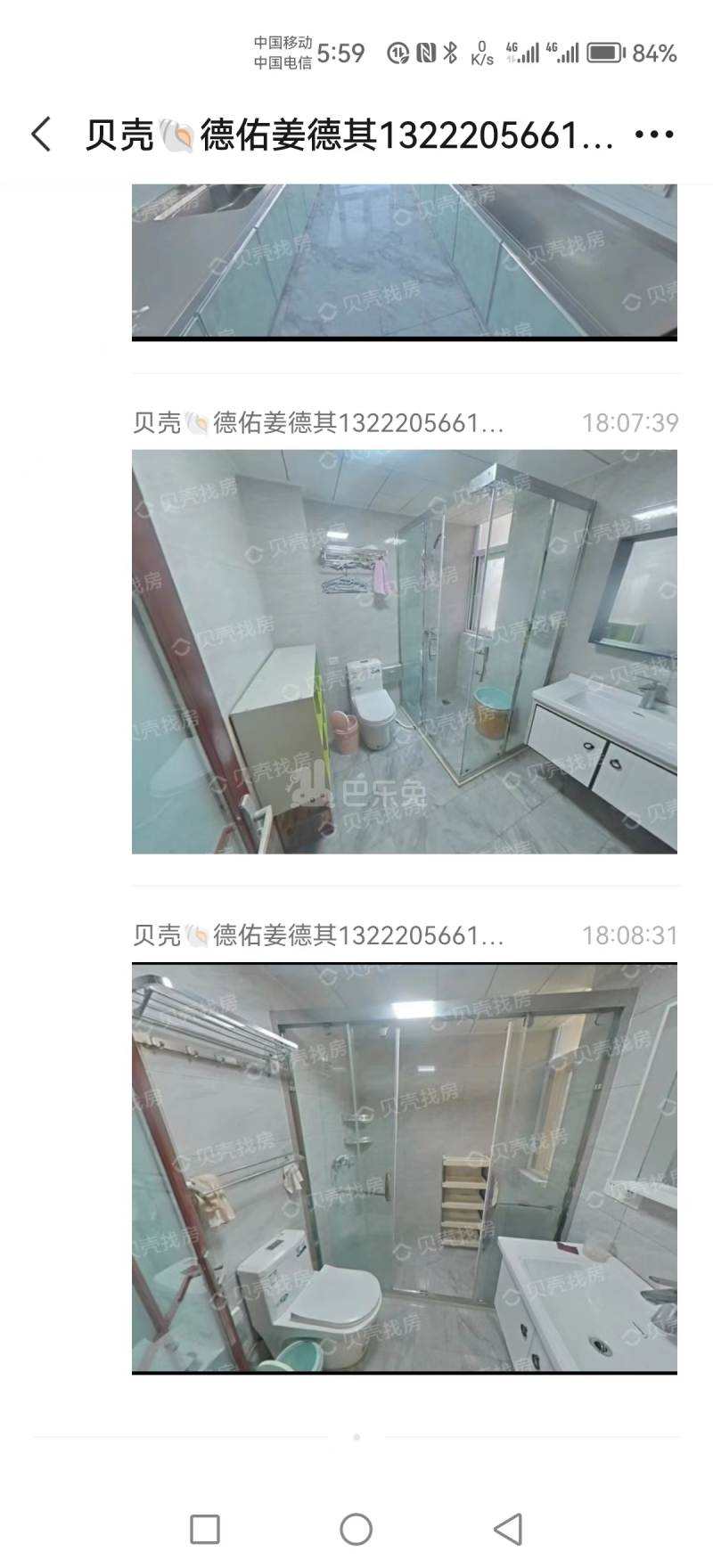Tap the 18:07:39 timestamp
The image size is (713, 1568).
click(630, 423)
